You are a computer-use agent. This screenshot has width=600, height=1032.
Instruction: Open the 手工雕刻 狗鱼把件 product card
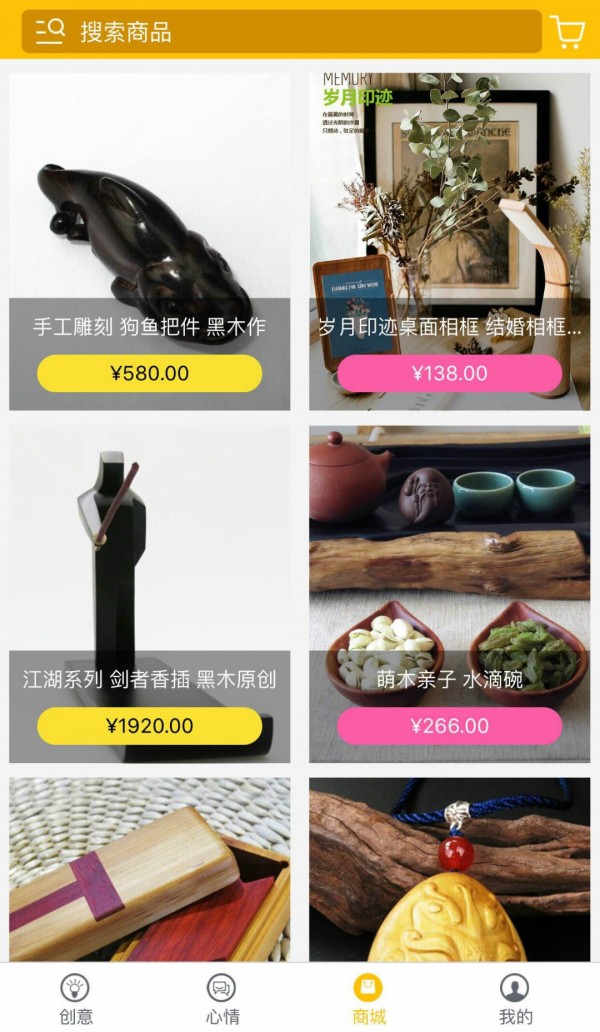pyautogui.click(x=150, y=200)
